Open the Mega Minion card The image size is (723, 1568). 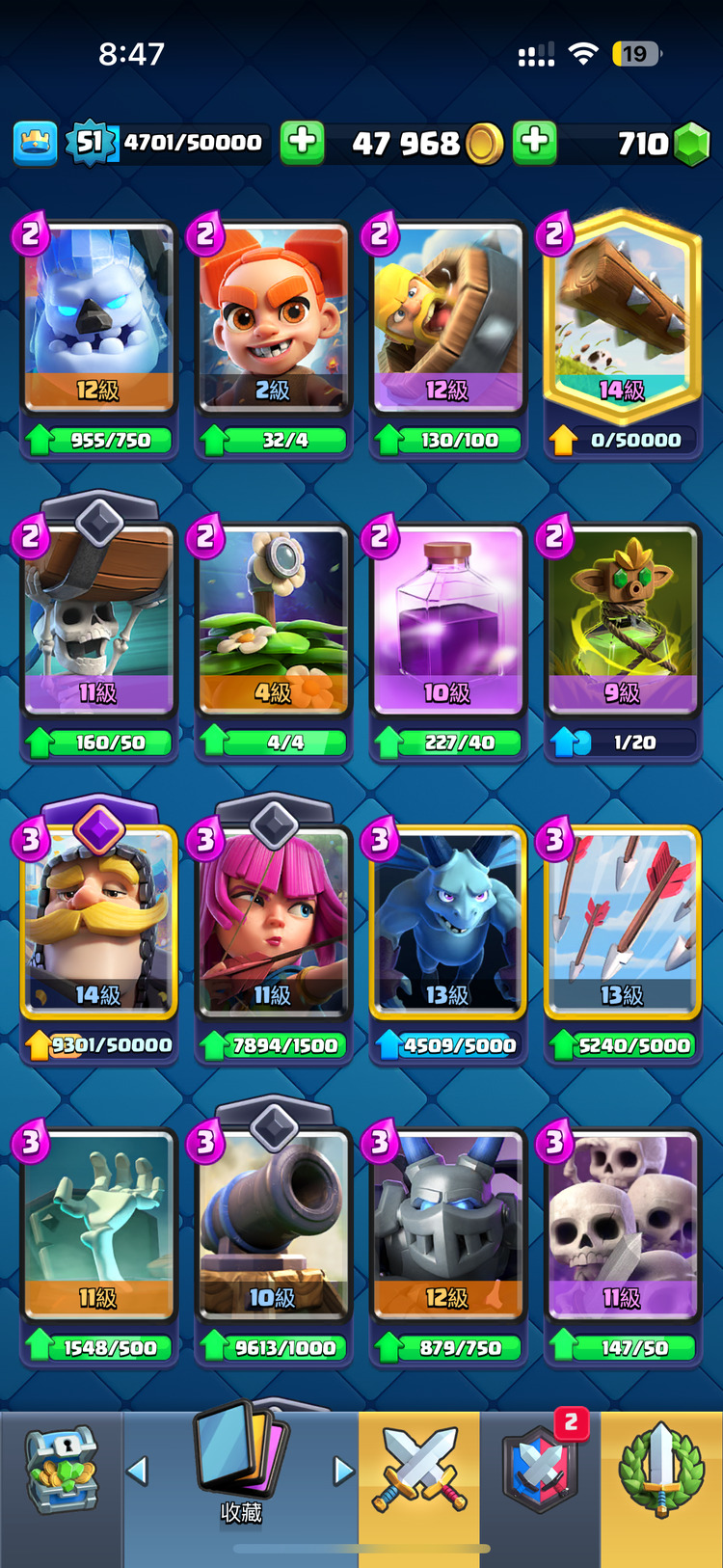coord(447,1225)
